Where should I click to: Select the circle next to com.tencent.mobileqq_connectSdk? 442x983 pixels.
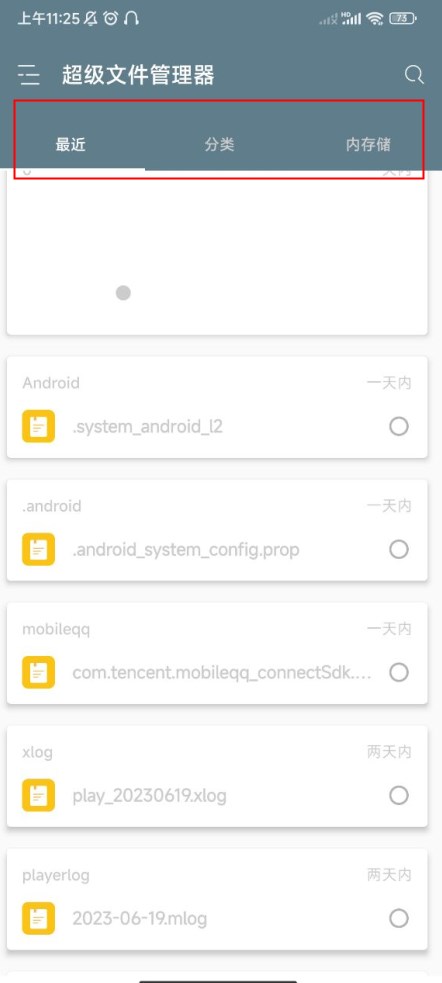(x=399, y=673)
